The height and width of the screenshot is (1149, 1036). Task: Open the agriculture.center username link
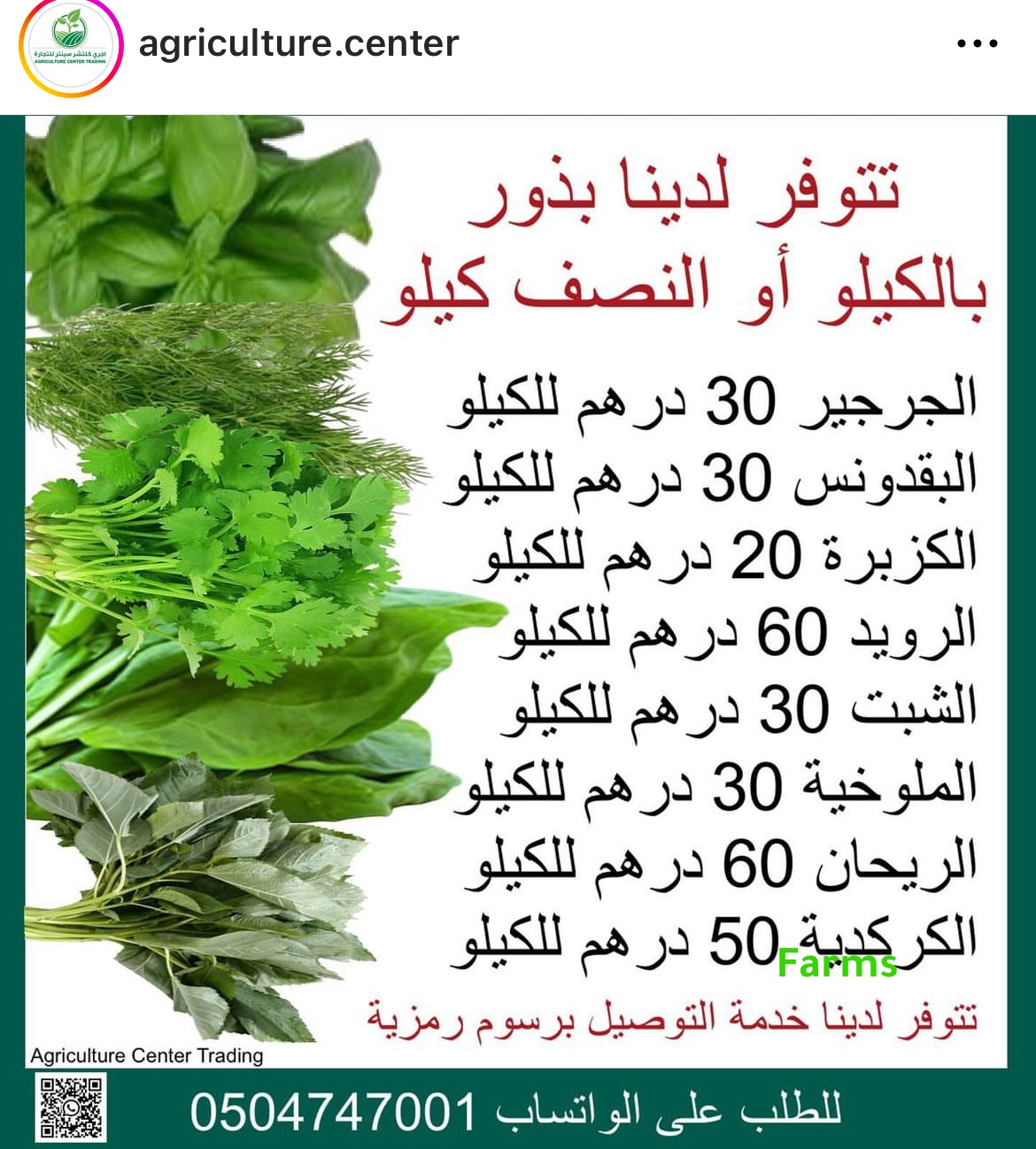click(x=298, y=43)
